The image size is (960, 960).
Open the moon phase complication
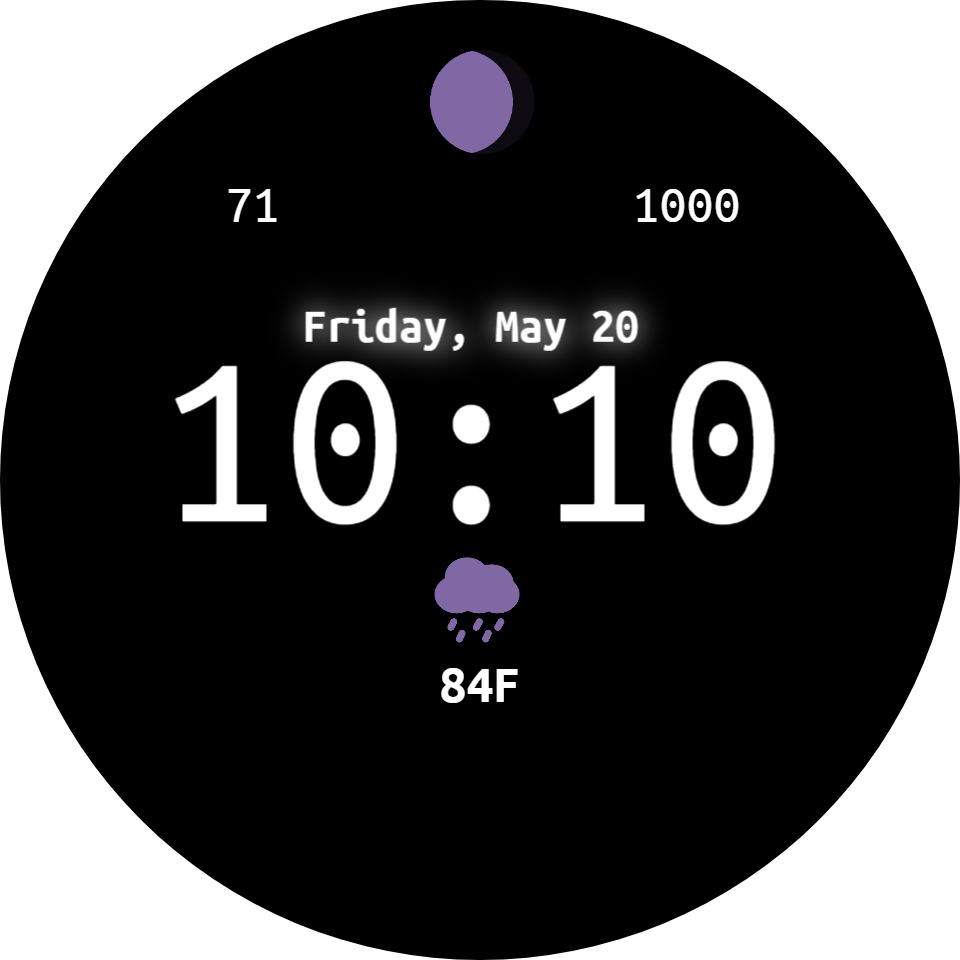pyautogui.click(x=482, y=102)
